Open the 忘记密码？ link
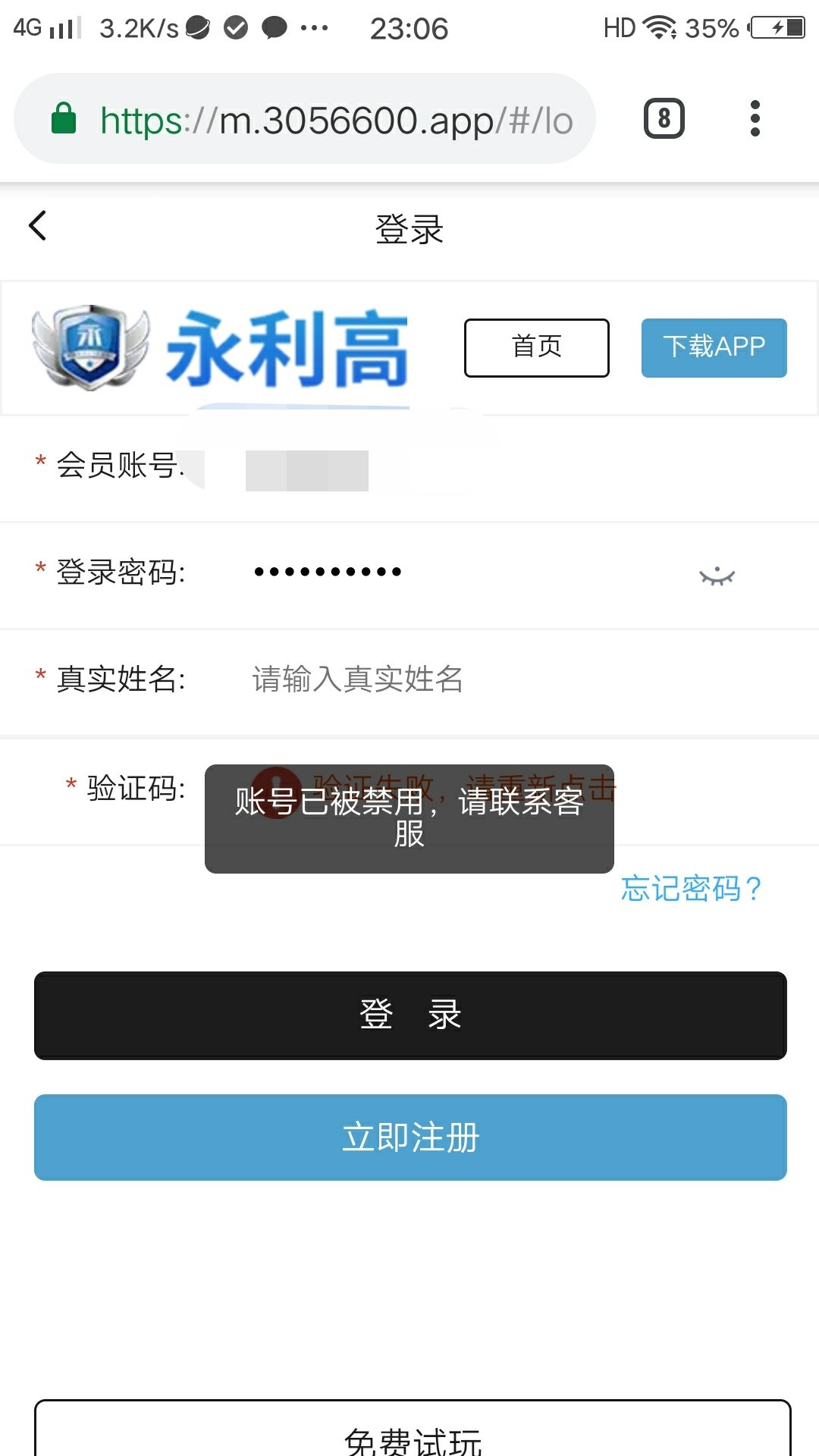This screenshot has width=819, height=1456. point(691,888)
